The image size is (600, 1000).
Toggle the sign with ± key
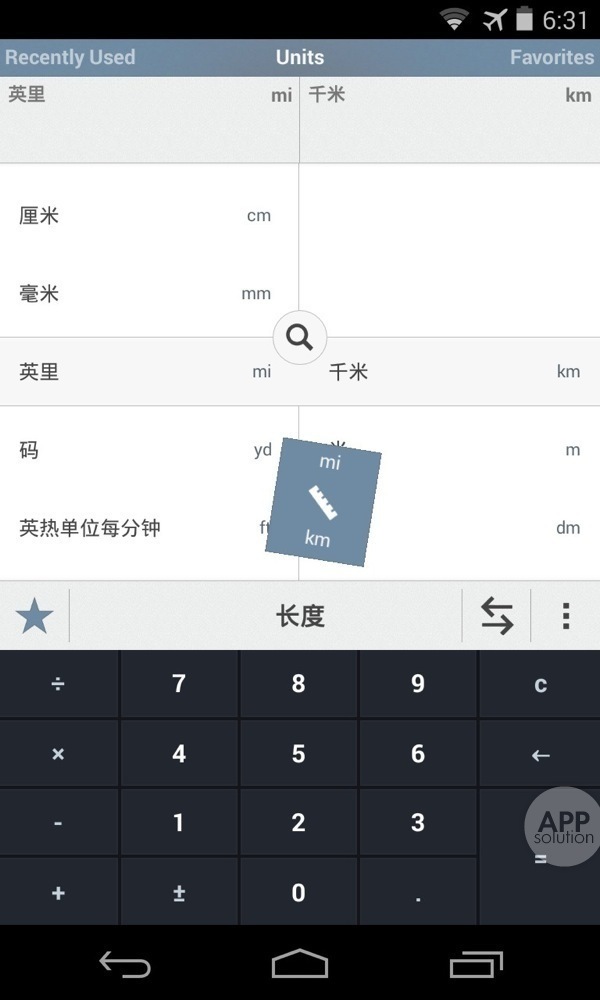click(x=179, y=893)
